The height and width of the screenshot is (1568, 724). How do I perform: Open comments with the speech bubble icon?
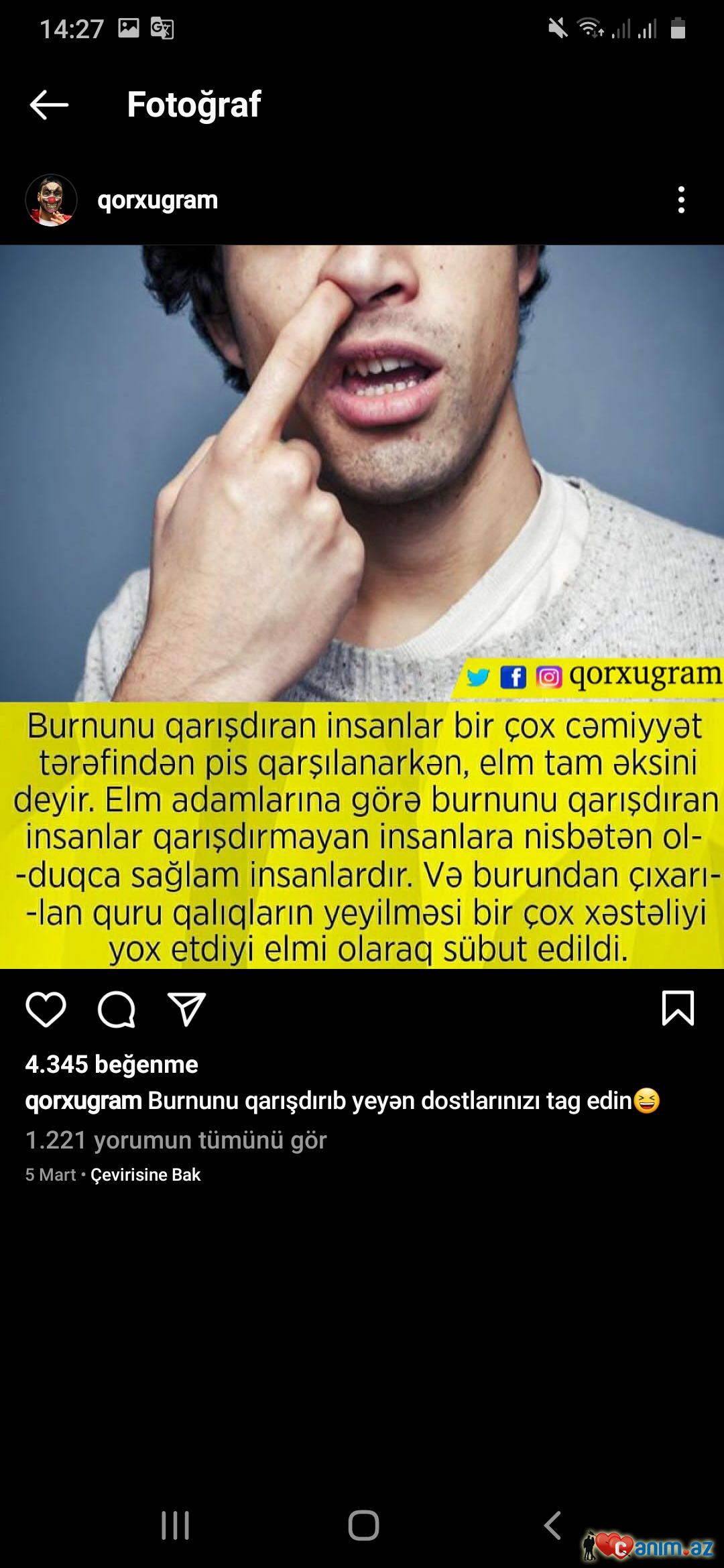click(x=117, y=1009)
